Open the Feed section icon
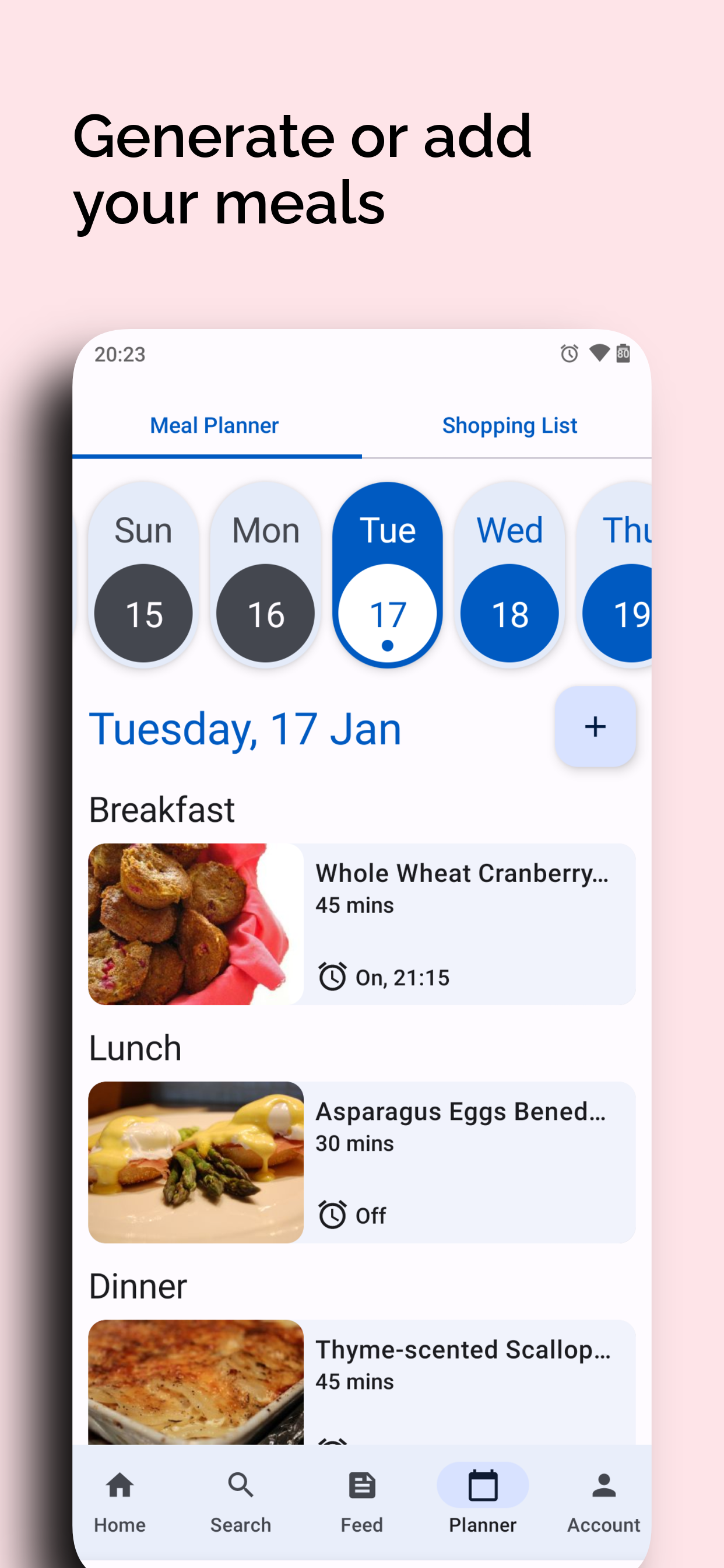This screenshot has height=1568, width=724. coord(361,1485)
